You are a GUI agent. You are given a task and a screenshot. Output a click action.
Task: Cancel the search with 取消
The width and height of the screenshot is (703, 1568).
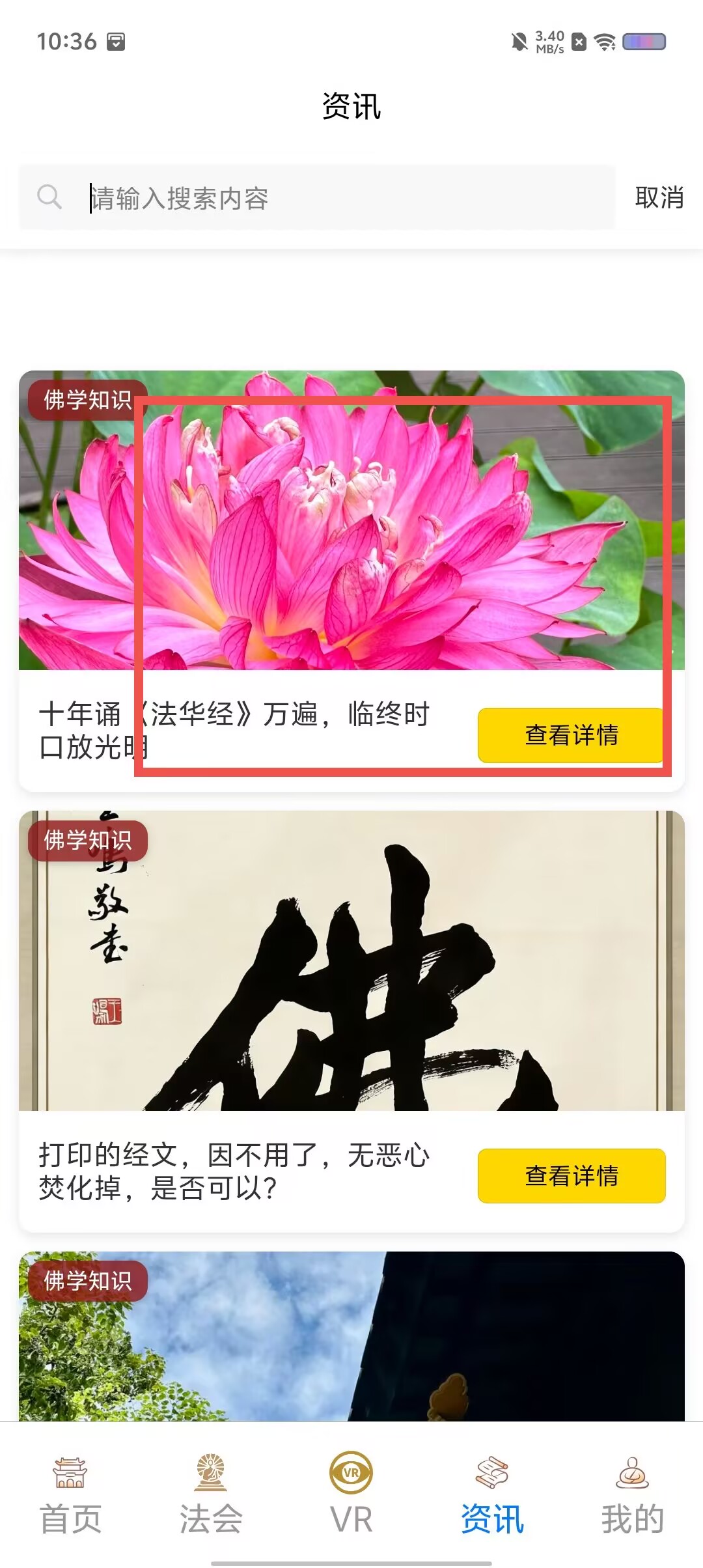point(659,197)
